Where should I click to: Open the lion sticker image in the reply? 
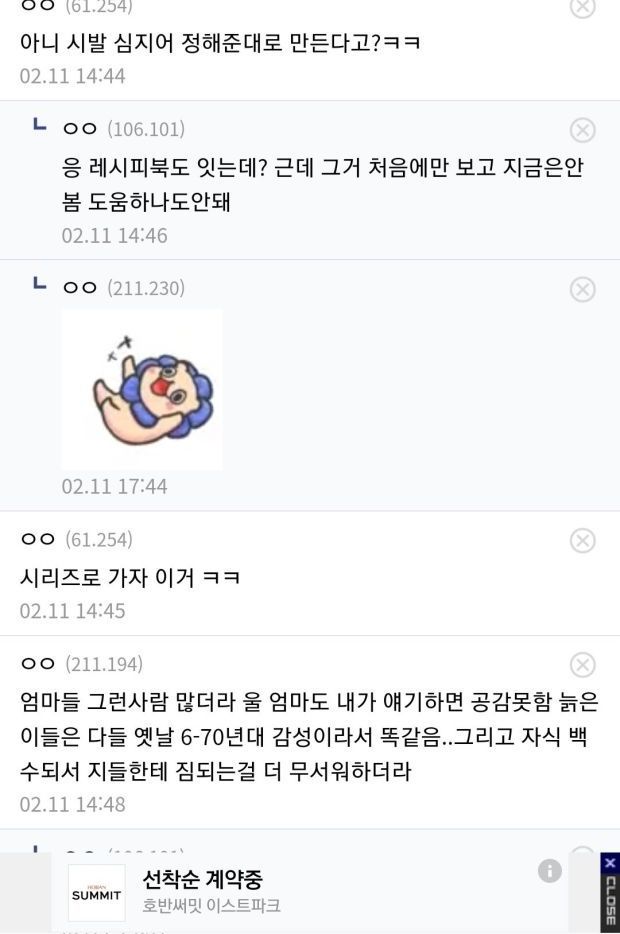pyautogui.click(x=142, y=390)
